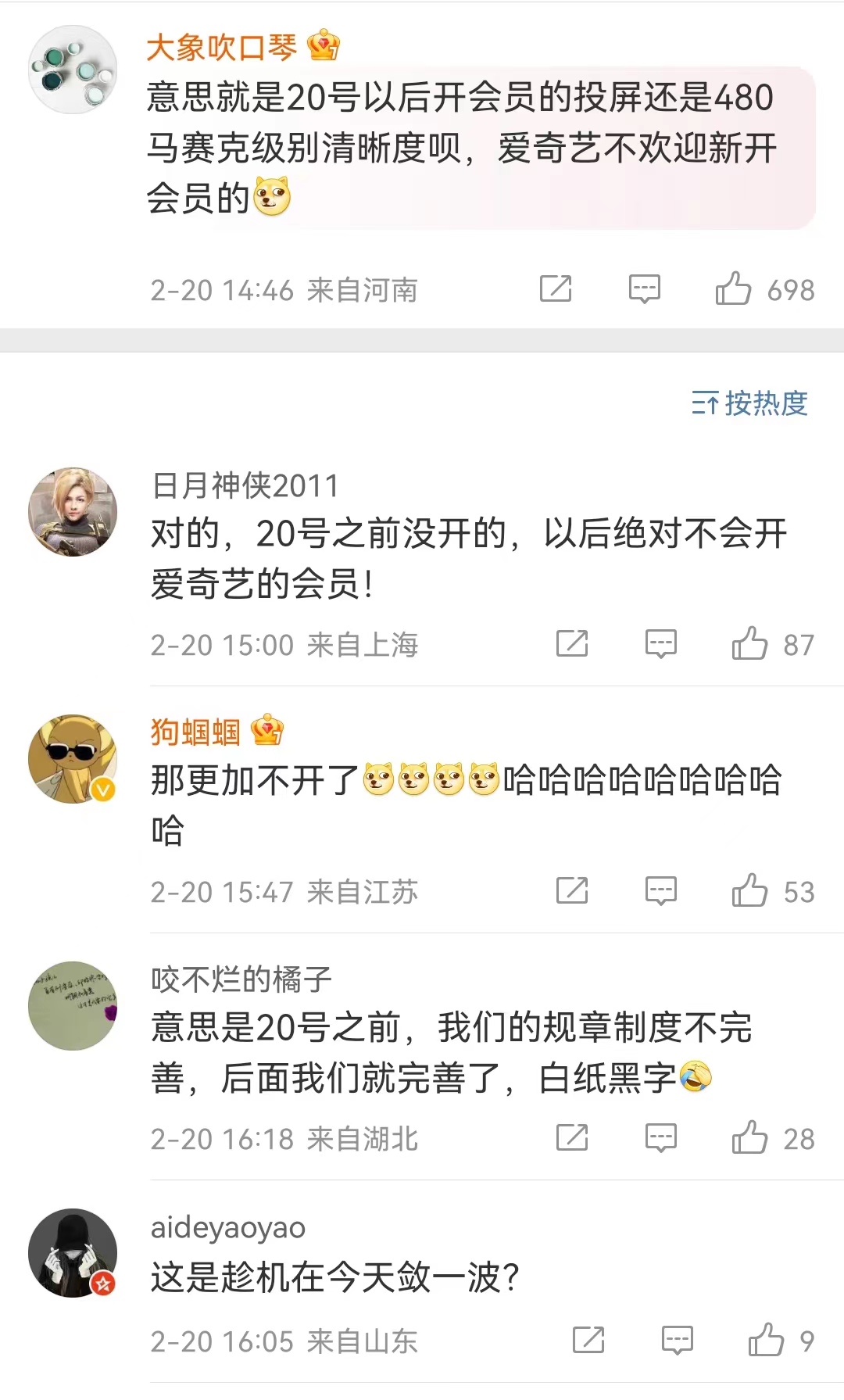Repost 大象吹口琴's comment
The width and height of the screenshot is (844, 1400).
(556, 288)
